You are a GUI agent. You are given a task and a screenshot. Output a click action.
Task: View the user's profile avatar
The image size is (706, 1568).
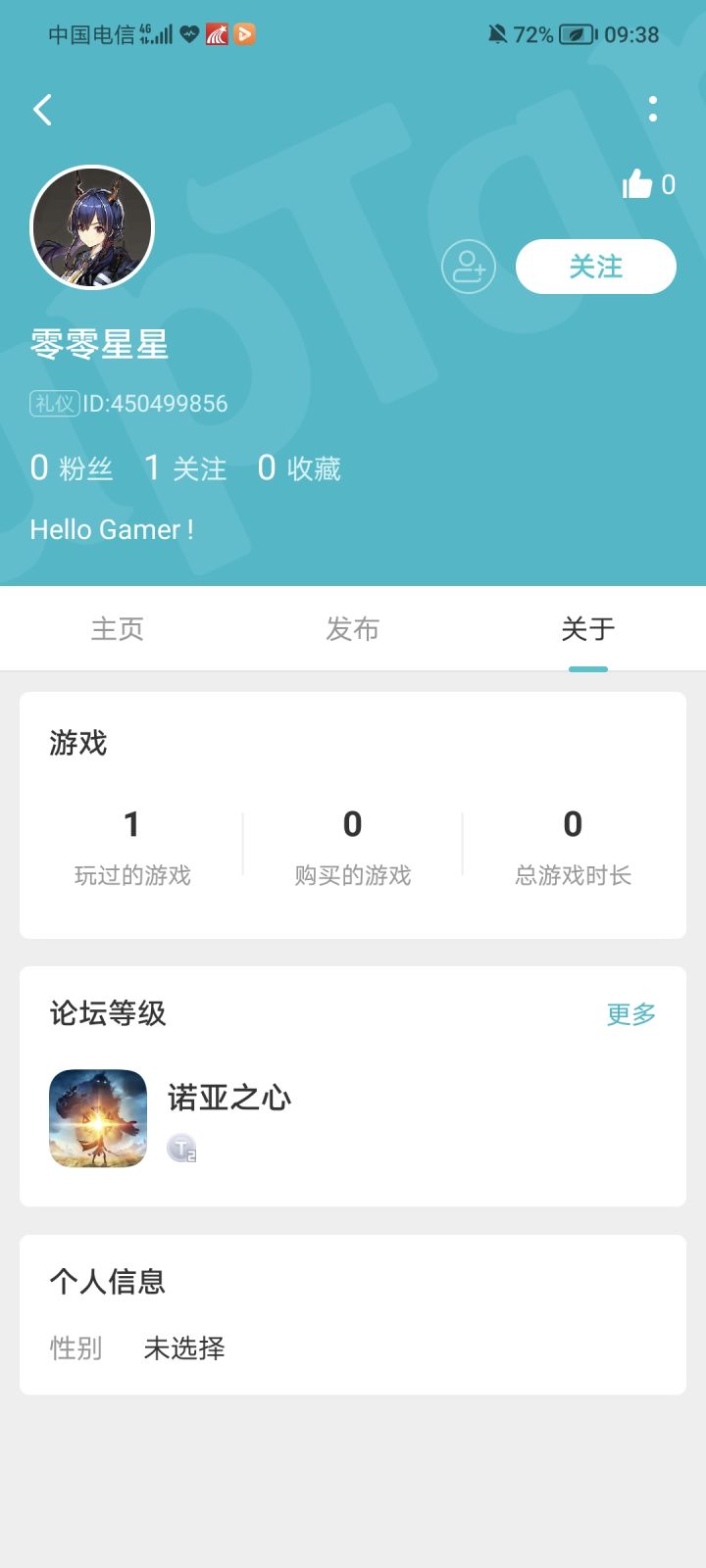[92, 227]
